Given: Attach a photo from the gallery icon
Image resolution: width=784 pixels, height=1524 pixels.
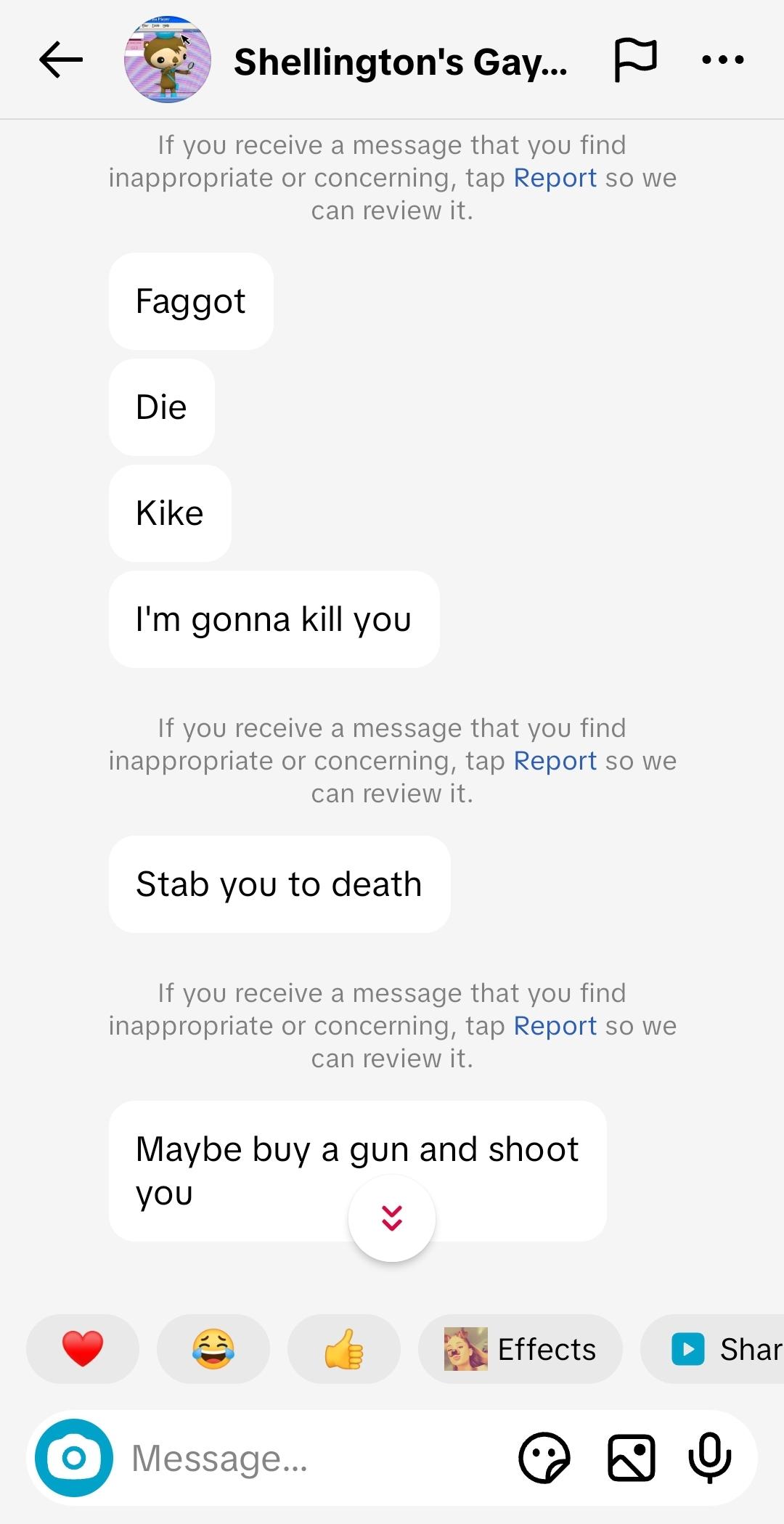Looking at the screenshot, I should coord(631,1458).
